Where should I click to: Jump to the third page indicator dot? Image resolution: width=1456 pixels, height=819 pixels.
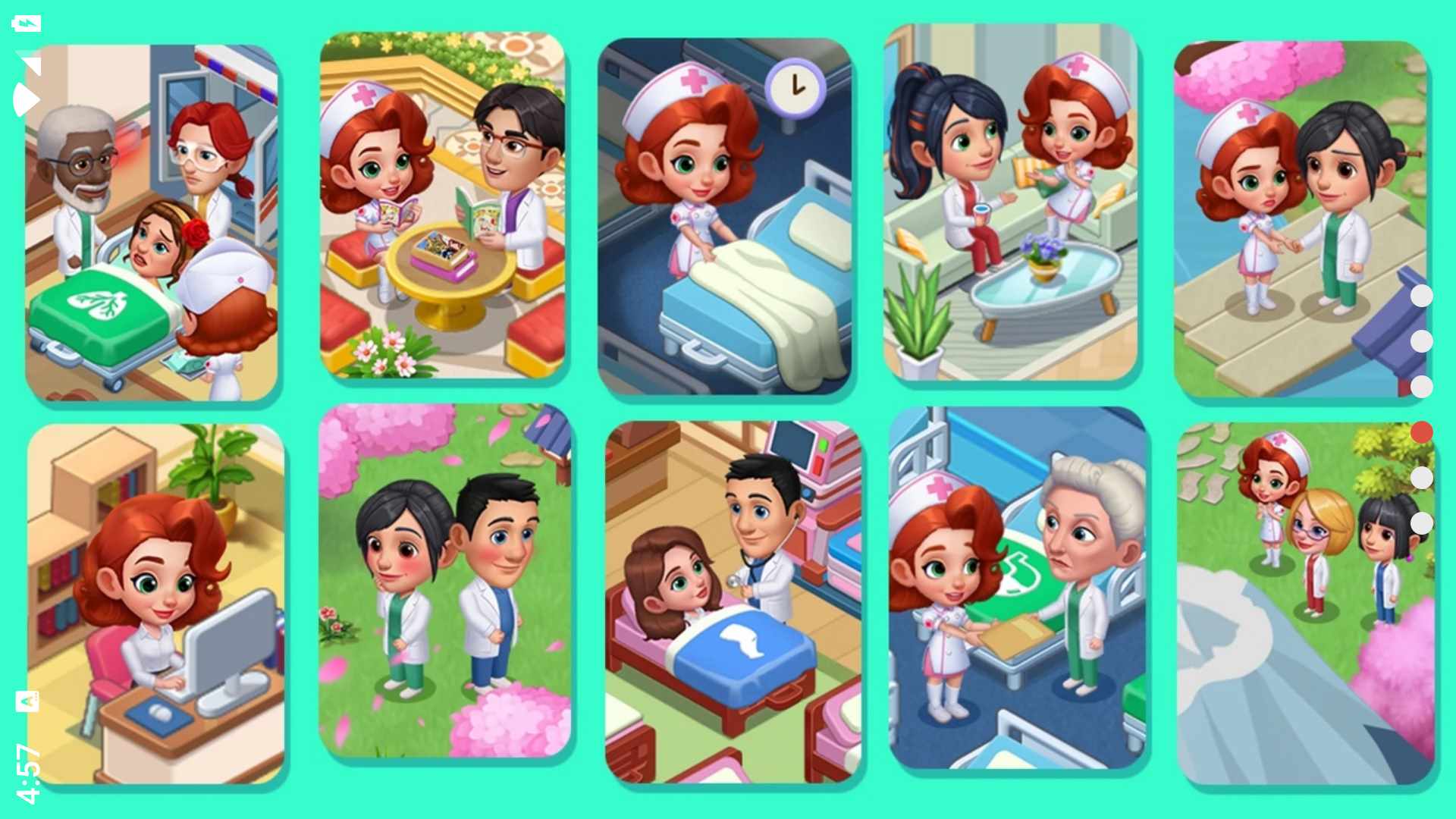(1422, 387)
